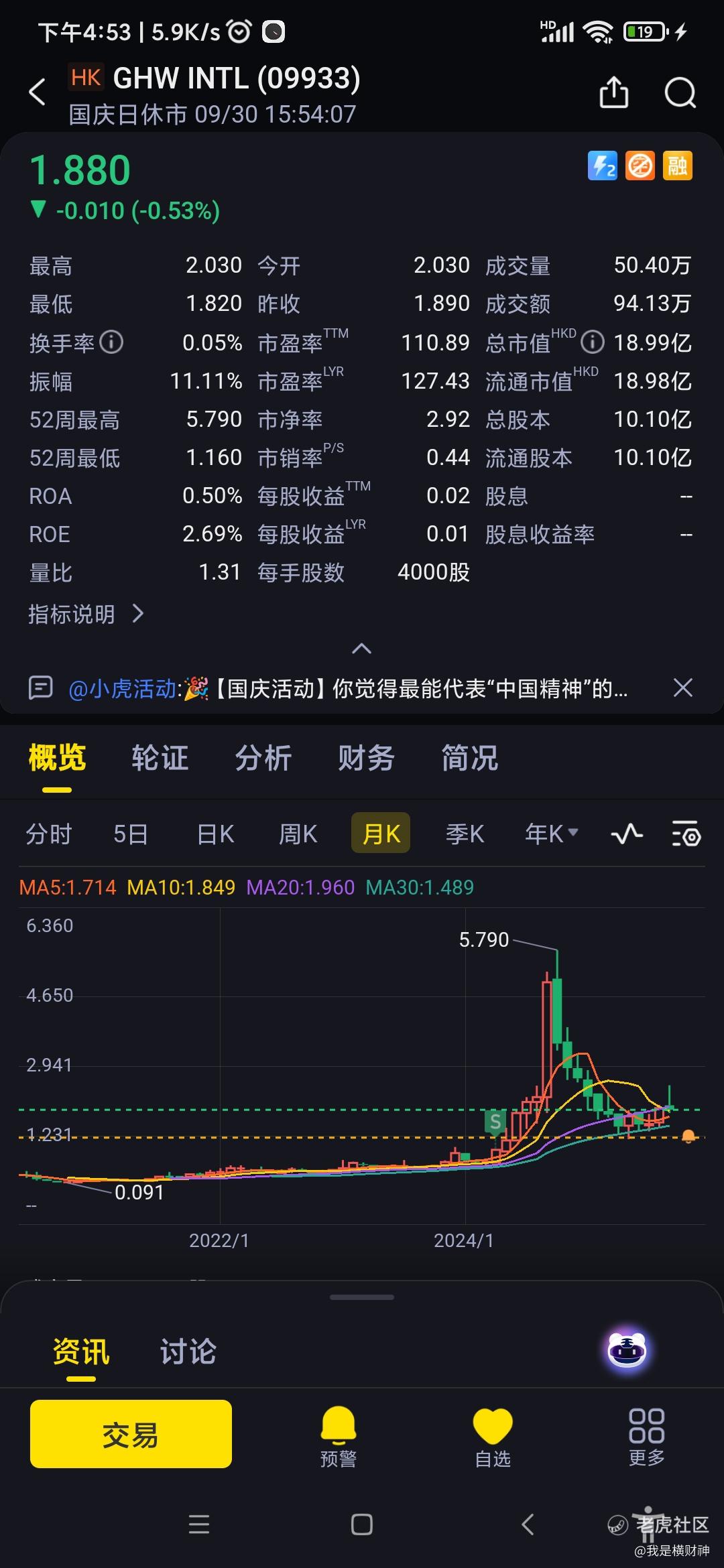
Task: Open chart settings icon
Action: 686,834
